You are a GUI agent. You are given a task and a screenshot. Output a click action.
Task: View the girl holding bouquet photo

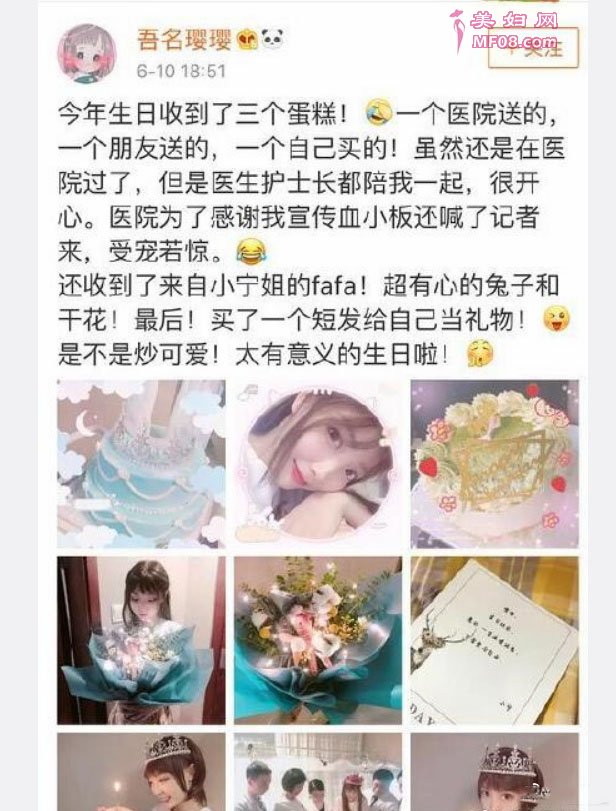[x=141, y=640]
